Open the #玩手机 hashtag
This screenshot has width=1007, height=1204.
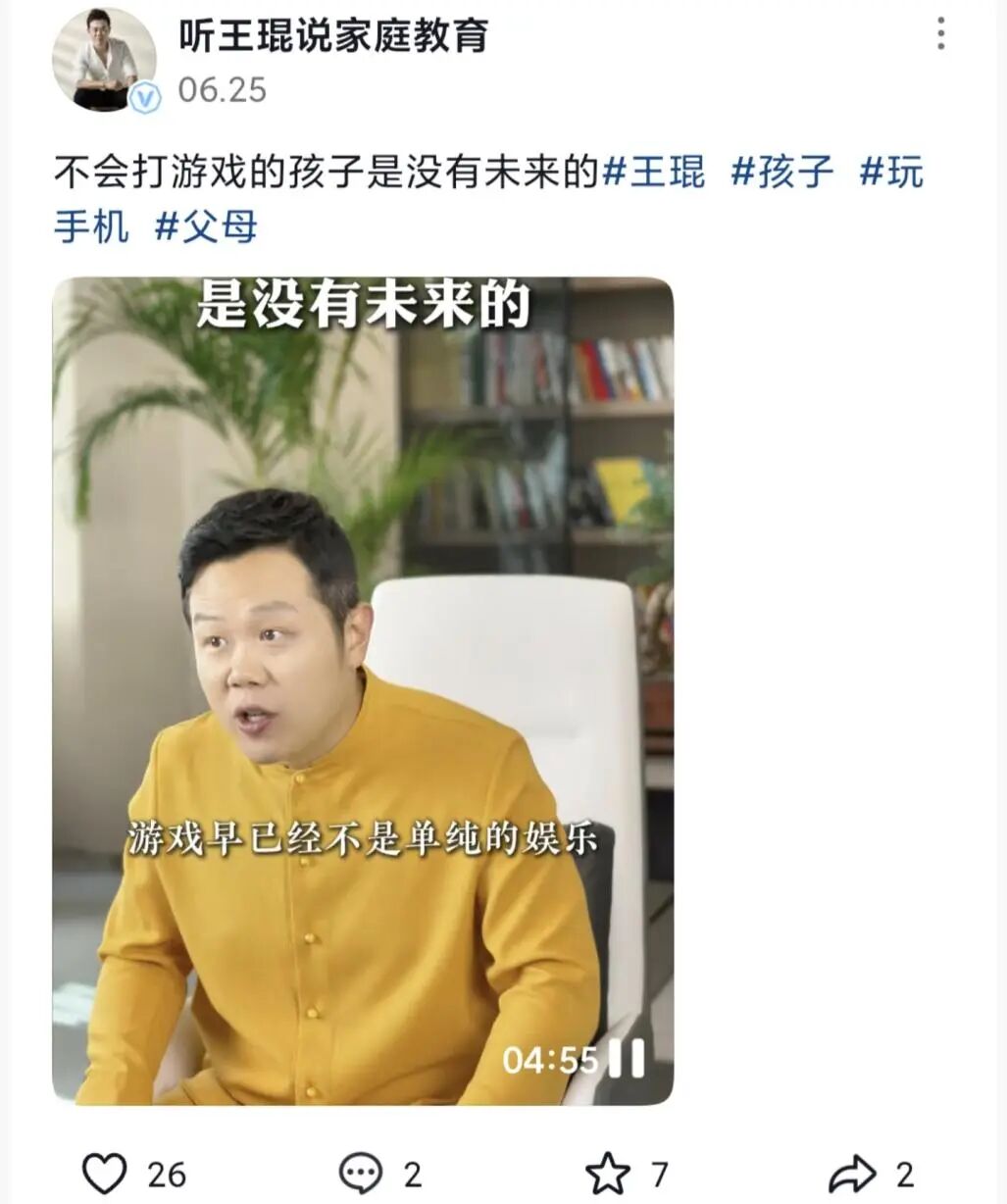890,173
